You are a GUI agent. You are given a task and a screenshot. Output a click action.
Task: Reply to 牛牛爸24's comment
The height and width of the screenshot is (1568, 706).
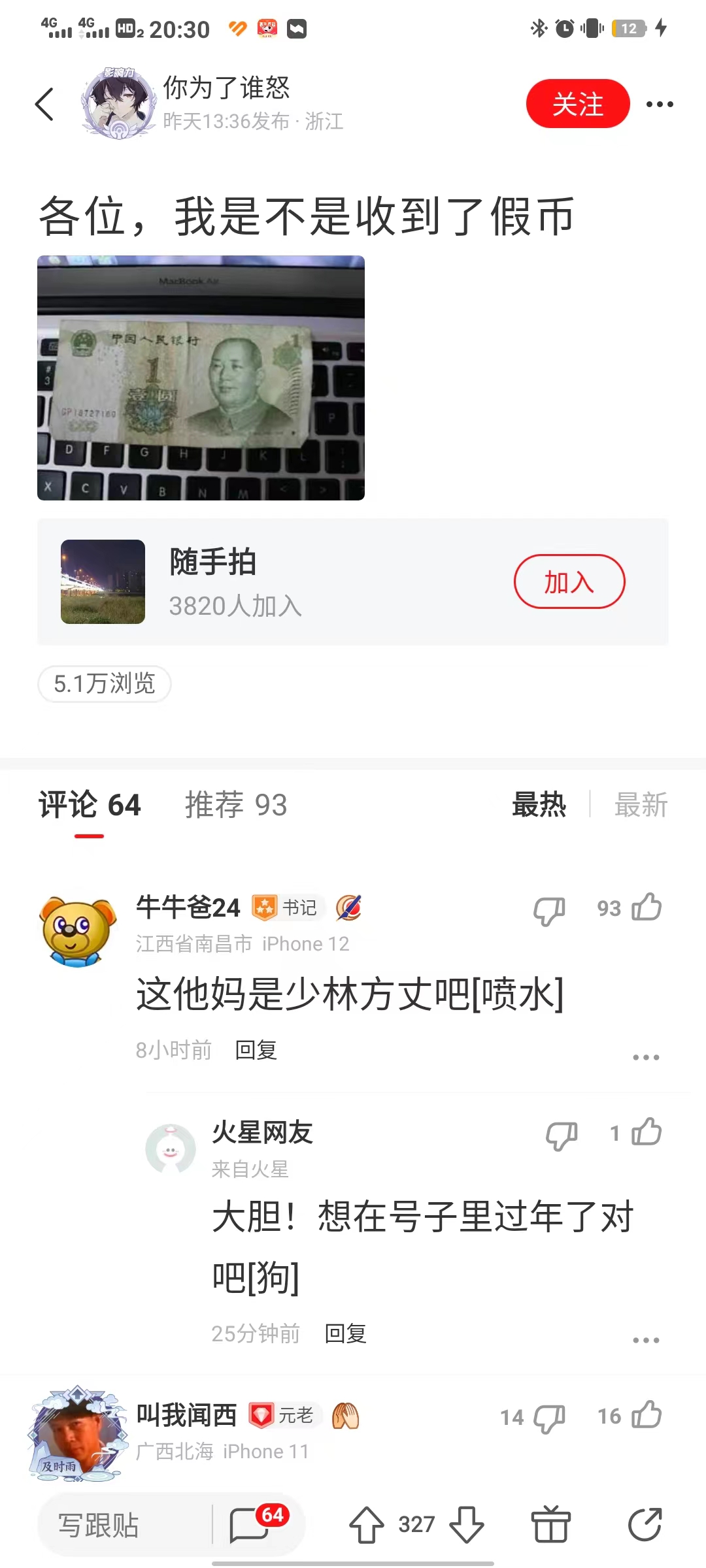256,1050
